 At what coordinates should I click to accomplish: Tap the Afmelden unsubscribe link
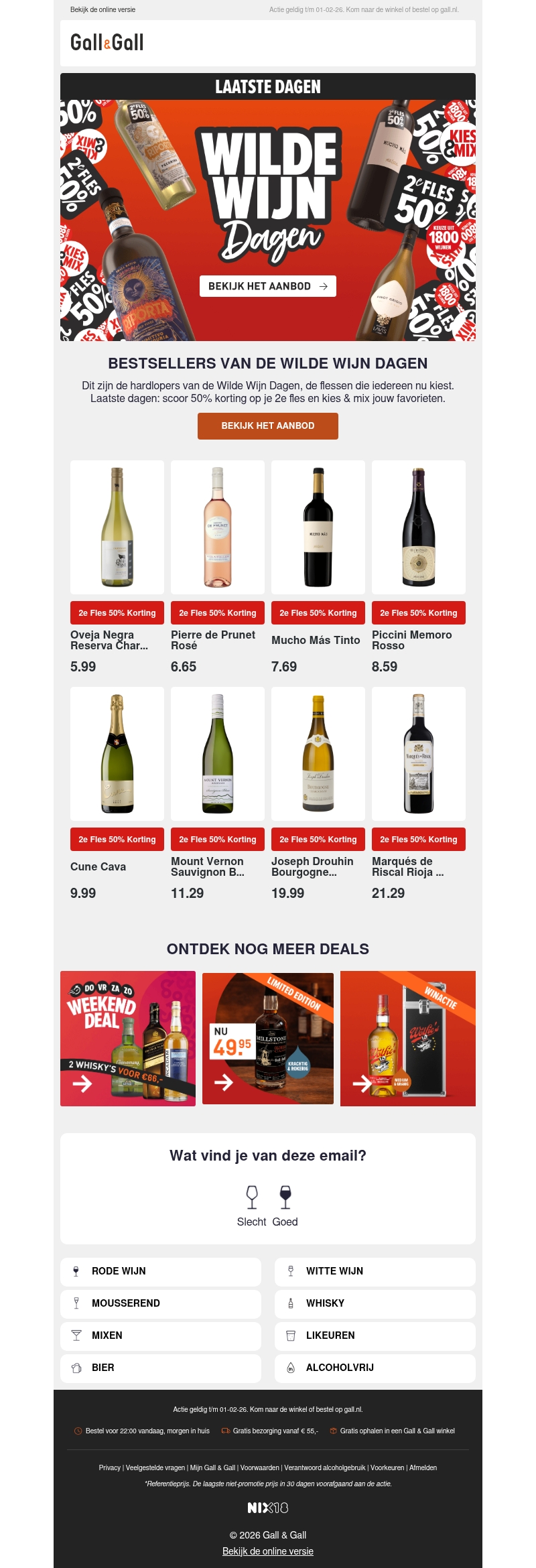click(423, 1468)
